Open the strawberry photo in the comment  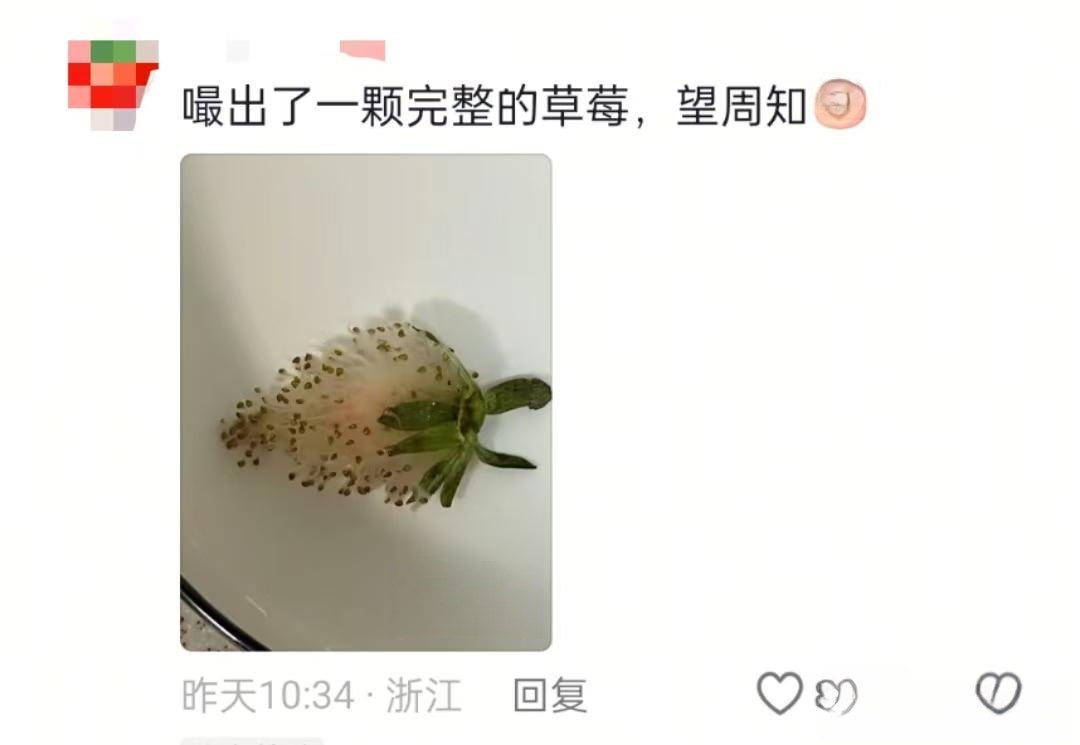[365, 402]
